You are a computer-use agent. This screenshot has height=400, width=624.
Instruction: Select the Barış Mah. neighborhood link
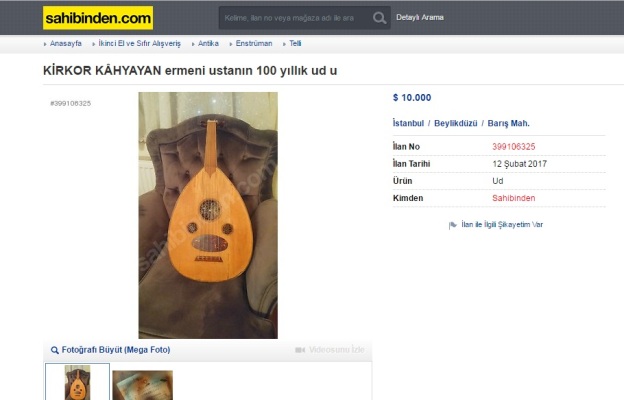(x=509, y=123)
